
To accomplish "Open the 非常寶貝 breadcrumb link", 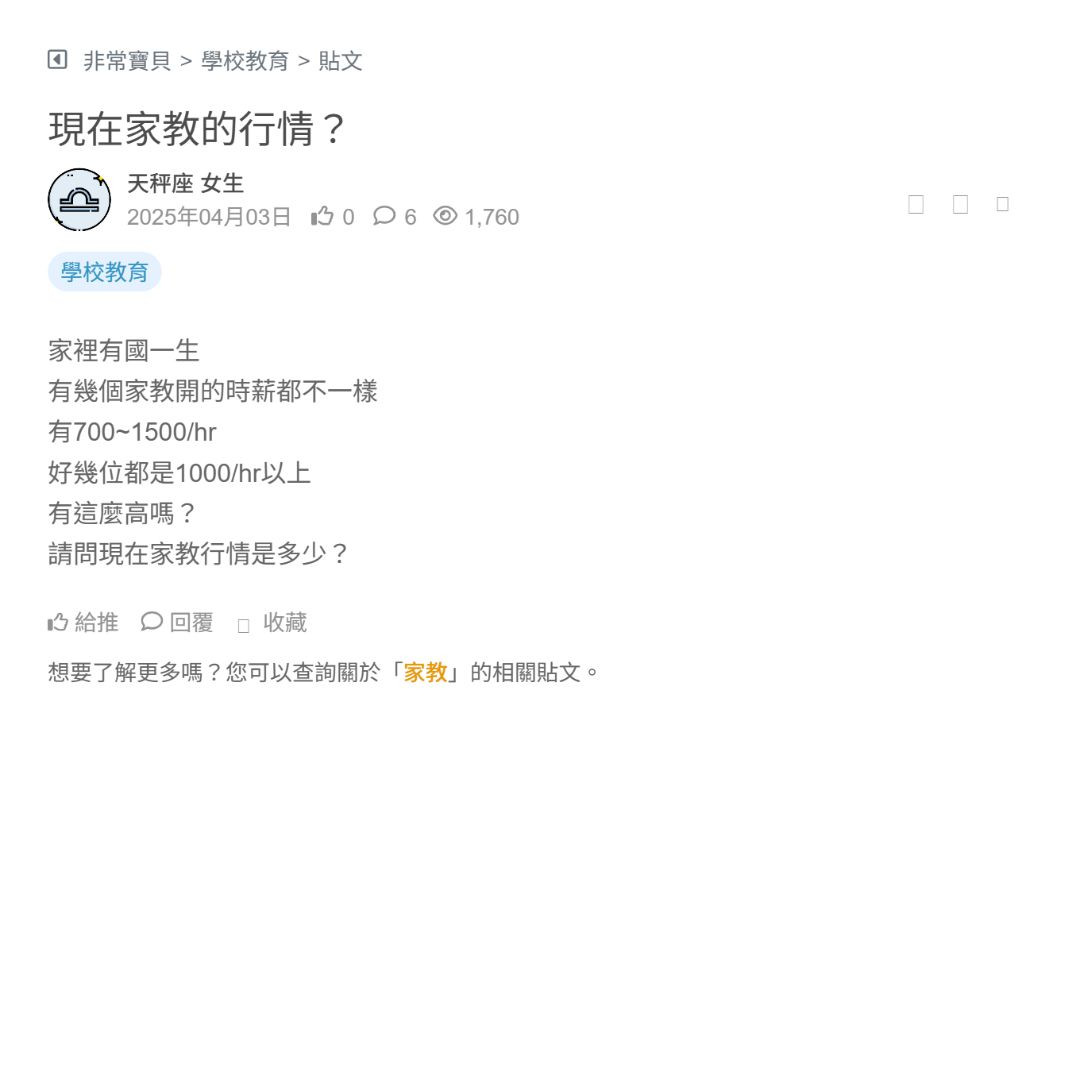I will [x=127, y=61].
